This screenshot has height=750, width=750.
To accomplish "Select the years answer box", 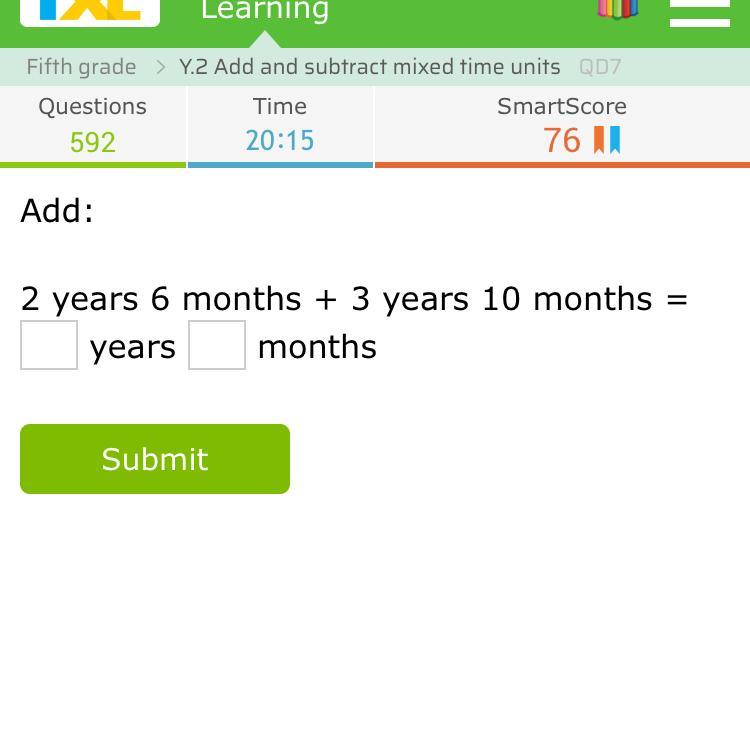I will click(x=49, y=346).
